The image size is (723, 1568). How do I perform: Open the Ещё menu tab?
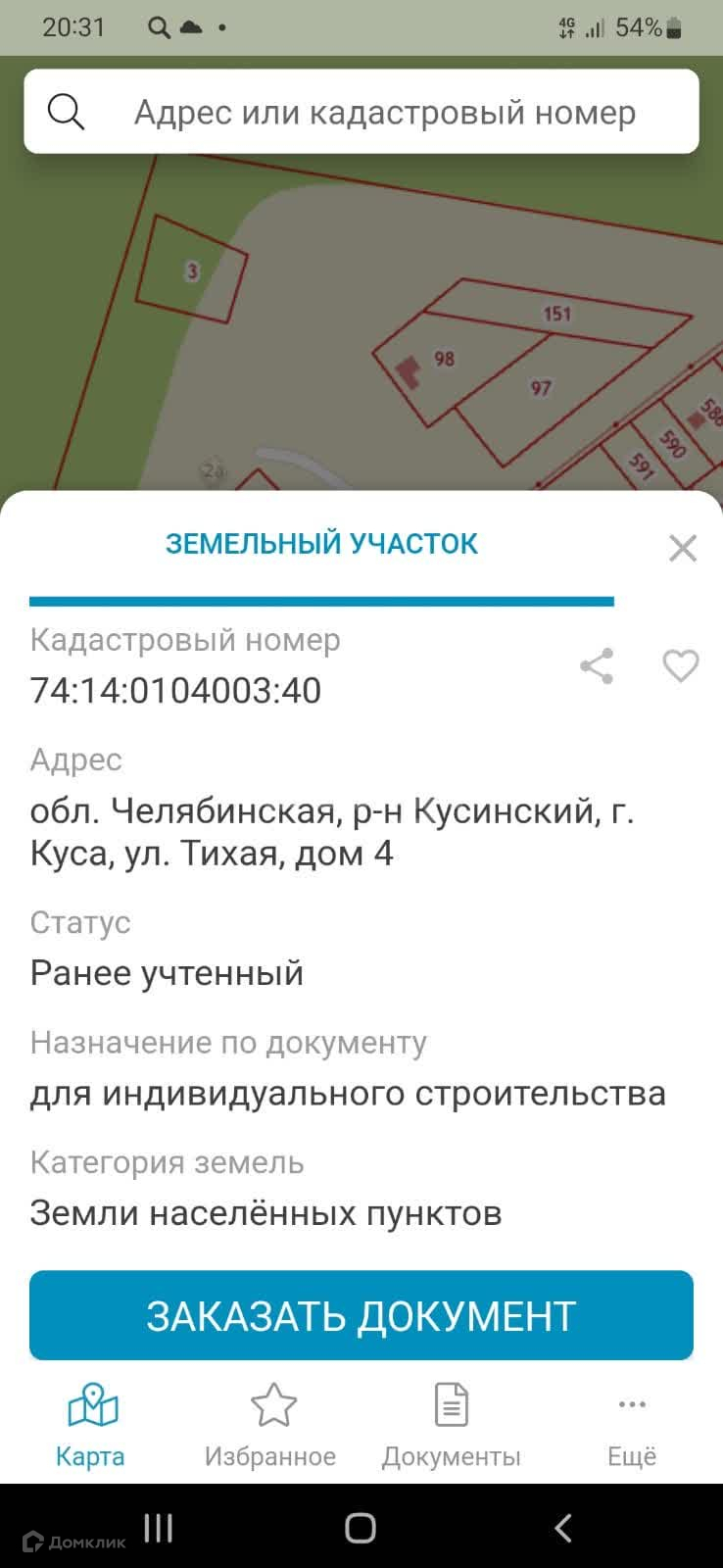(x=632, y=1426)
